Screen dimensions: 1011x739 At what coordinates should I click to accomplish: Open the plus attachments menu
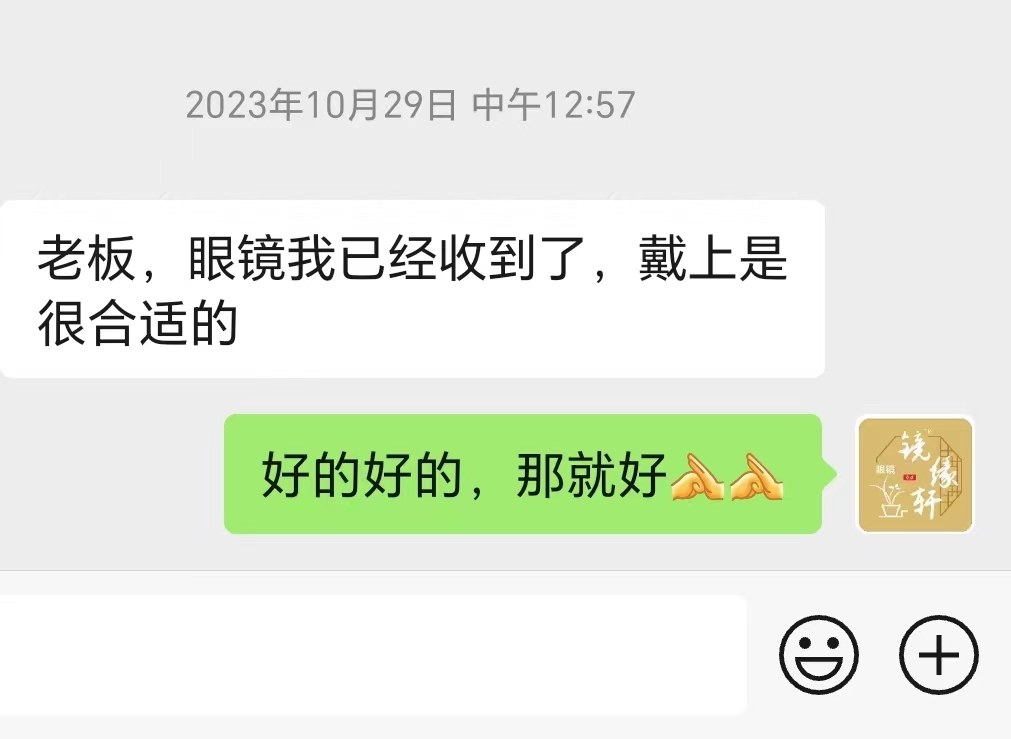(938, 656)
